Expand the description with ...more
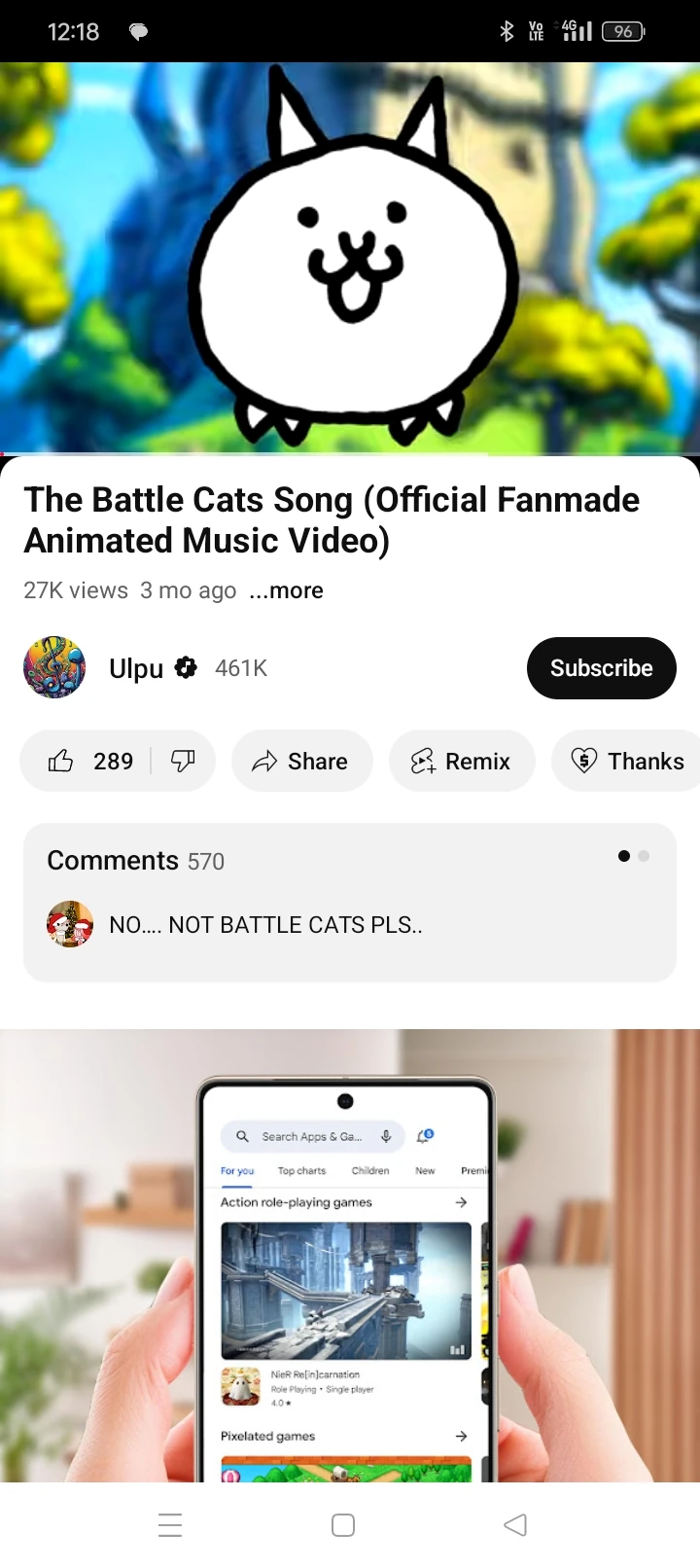Screen dimensions: 700x1568 click(286, 590)
